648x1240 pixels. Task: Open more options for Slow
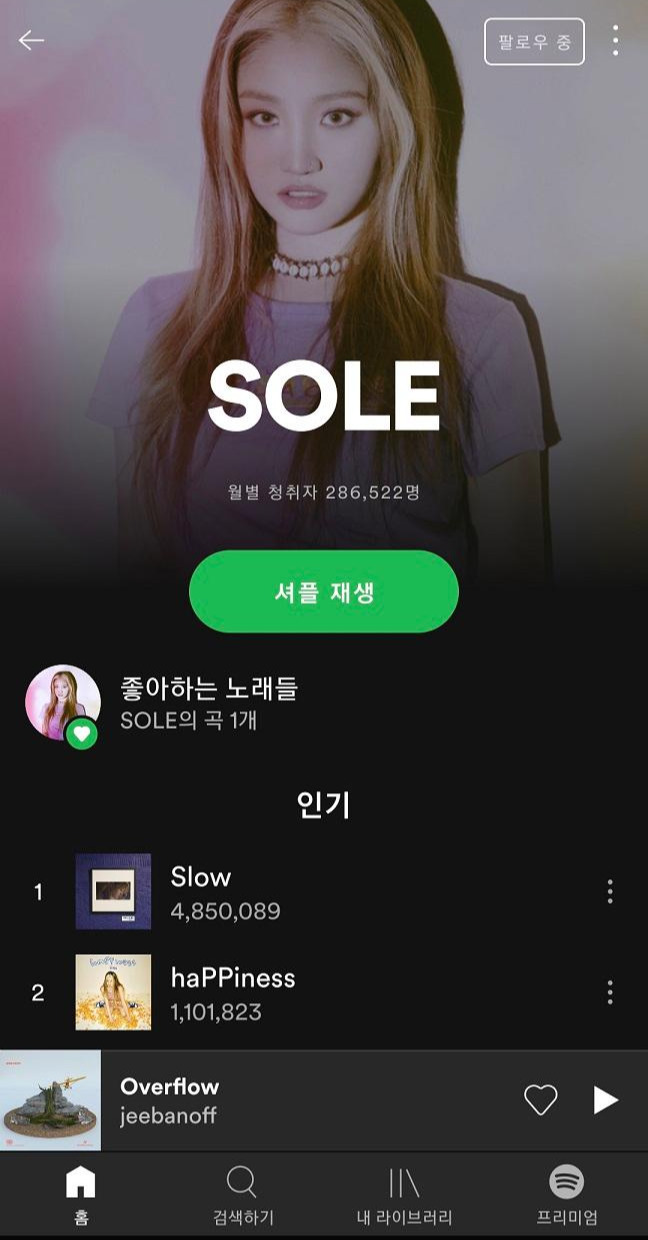click(x=610, y=892)
